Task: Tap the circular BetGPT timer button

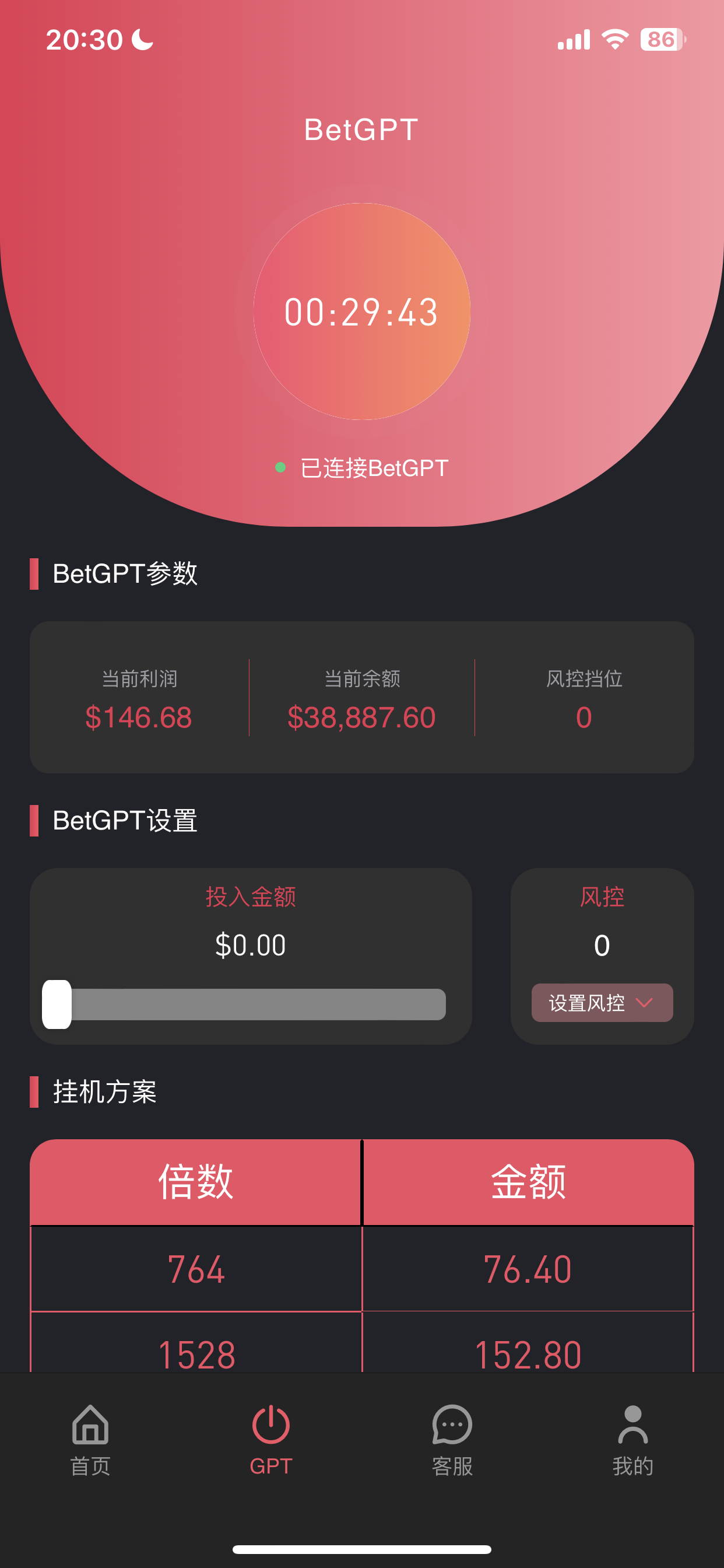Action: pos(361,311)
